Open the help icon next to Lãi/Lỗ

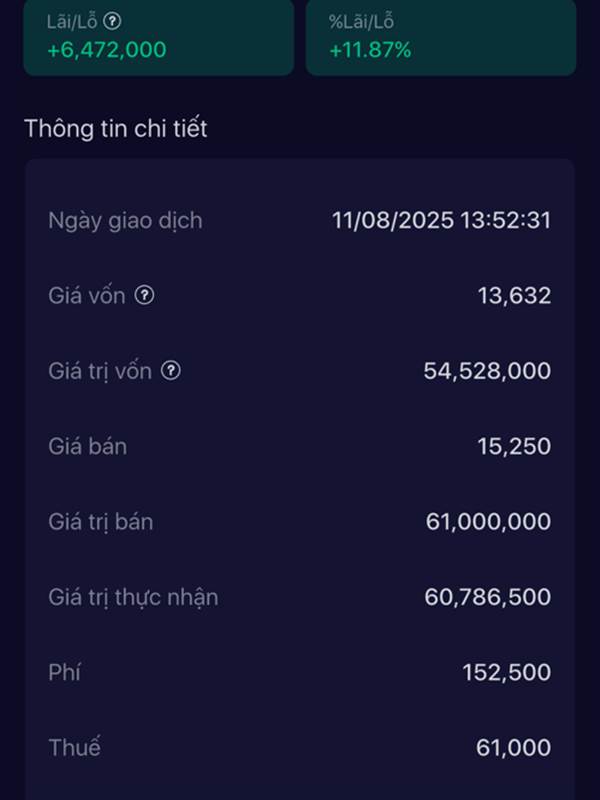click(112, 21)
